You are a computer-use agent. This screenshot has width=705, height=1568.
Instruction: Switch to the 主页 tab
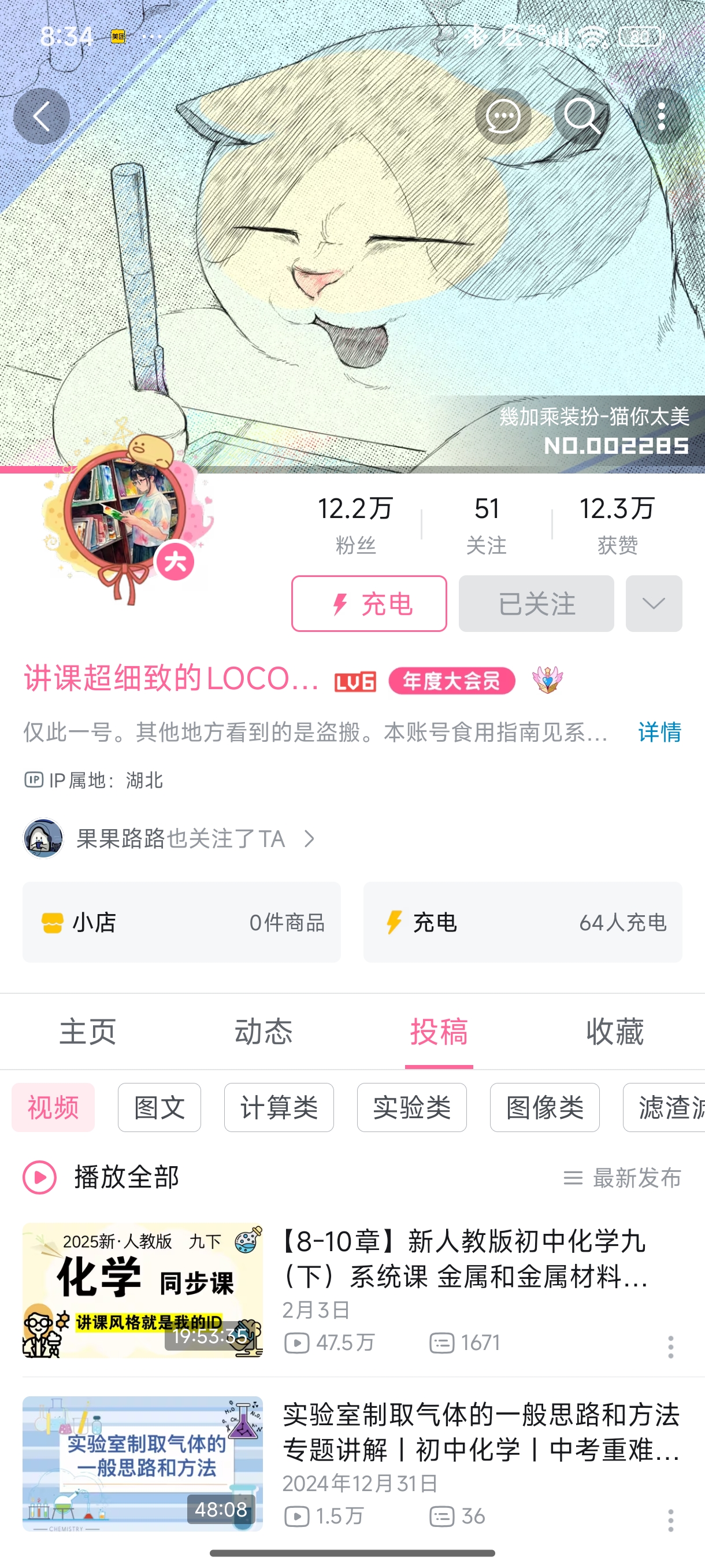click(88, 1031)
